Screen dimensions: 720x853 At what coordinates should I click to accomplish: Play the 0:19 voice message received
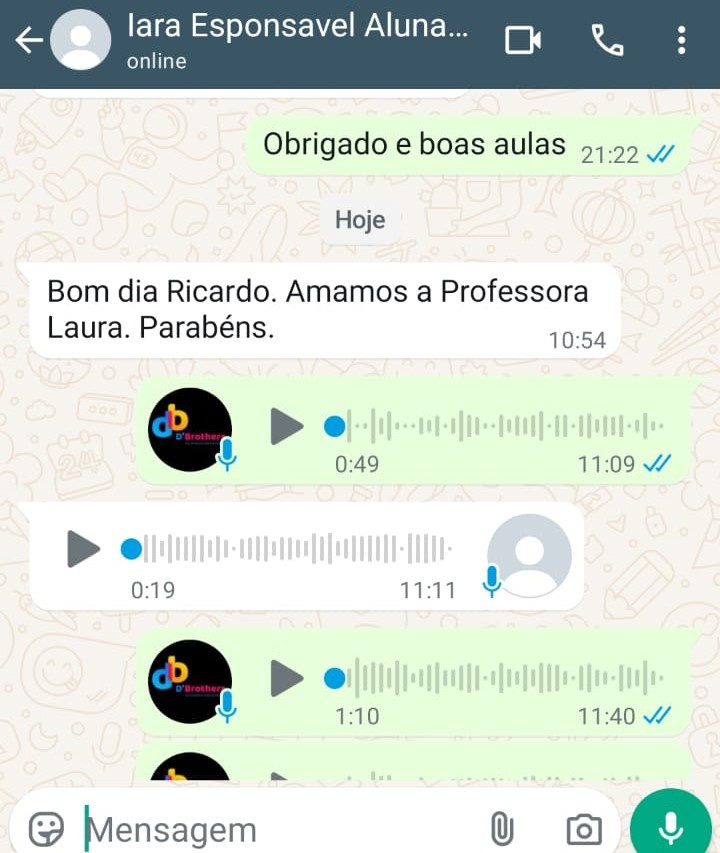83,548
